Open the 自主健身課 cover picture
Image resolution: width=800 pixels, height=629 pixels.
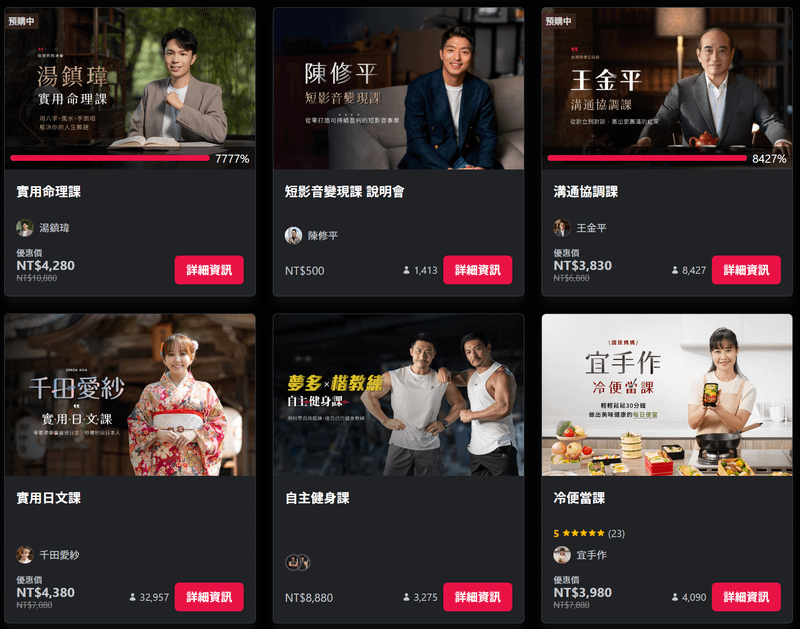pyautogui.click(x=398, y=395)
